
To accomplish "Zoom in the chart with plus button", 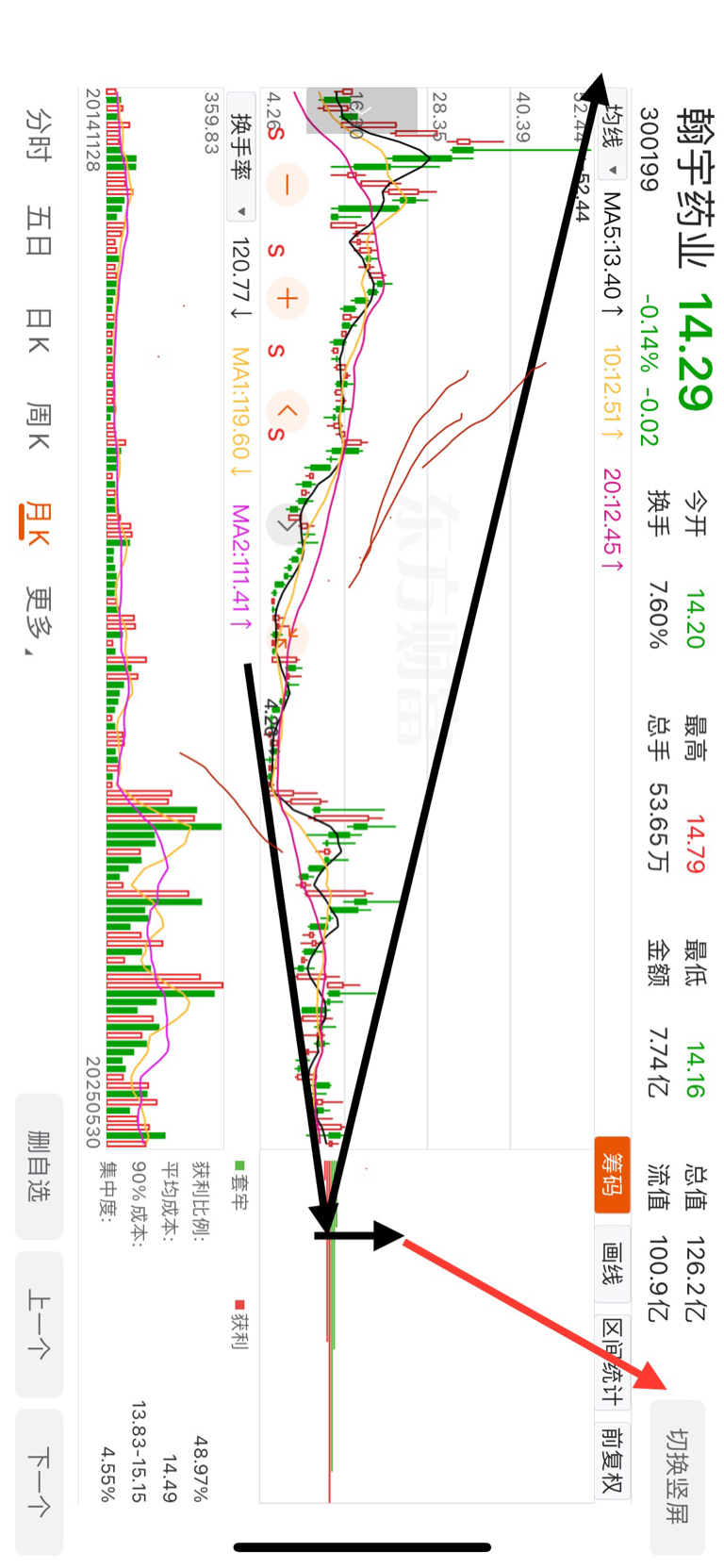I will [x=287, y=299].
